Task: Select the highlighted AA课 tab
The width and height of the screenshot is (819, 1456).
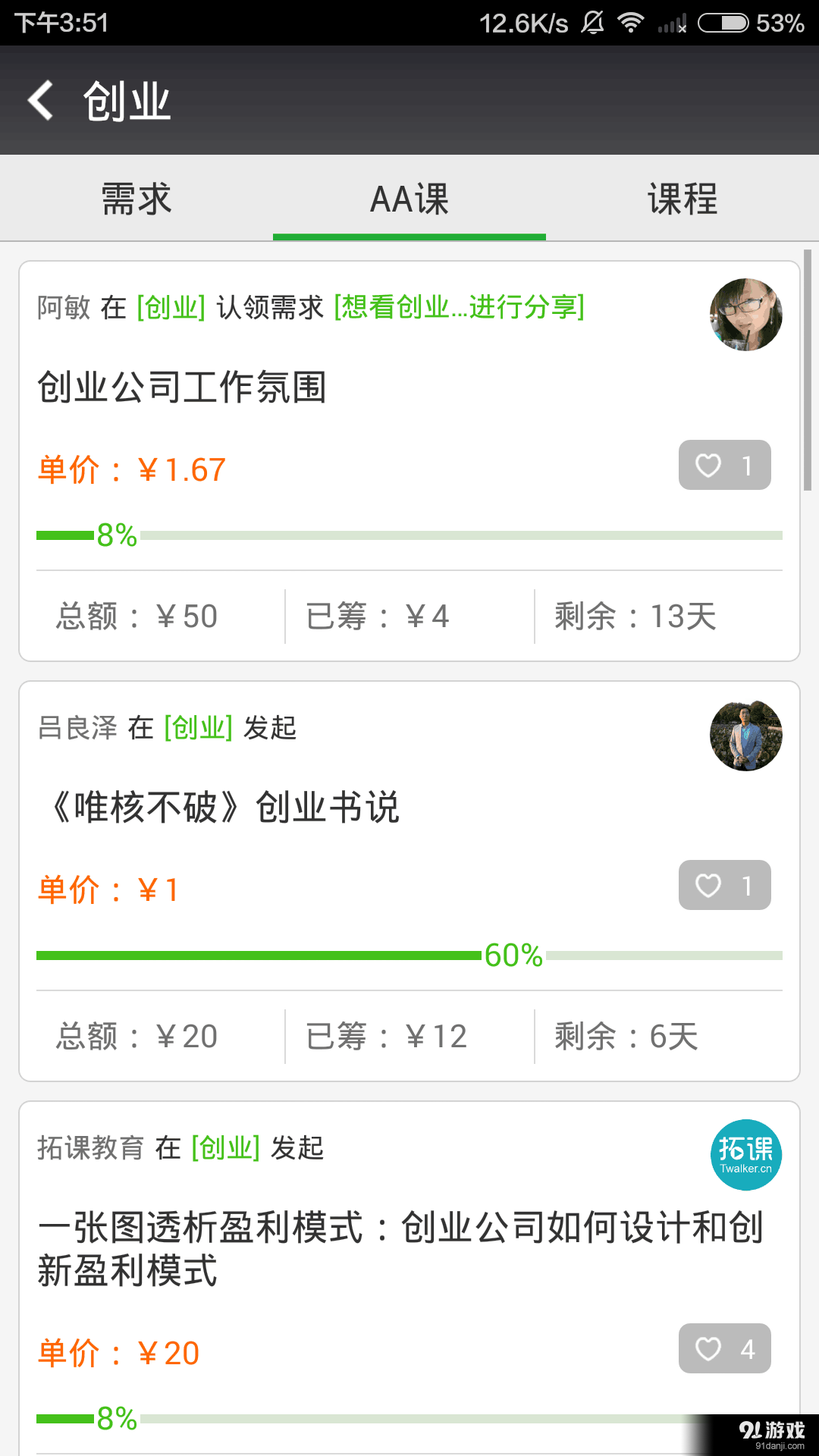Action: tap(409, 198)
